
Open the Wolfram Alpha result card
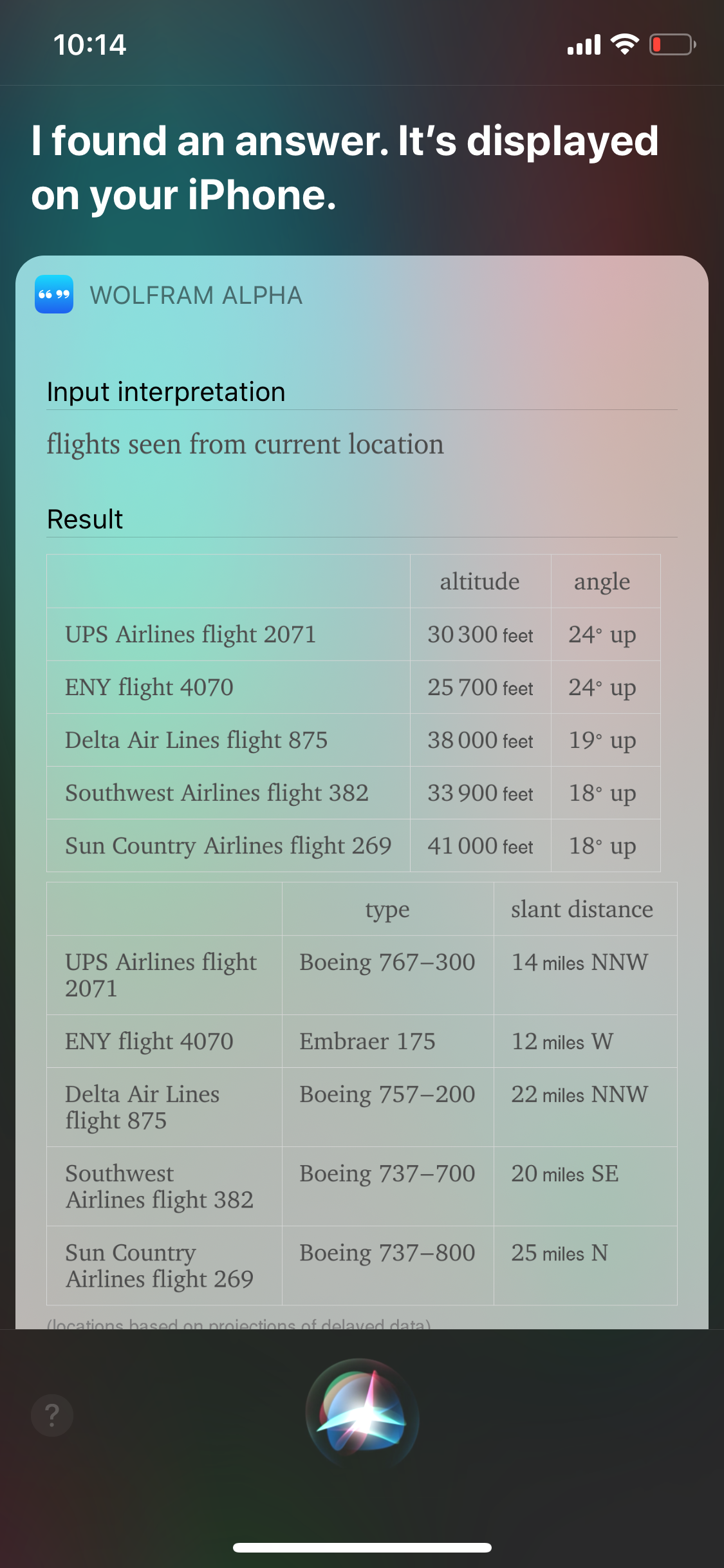pyautogui.click(x=196, y=295)
